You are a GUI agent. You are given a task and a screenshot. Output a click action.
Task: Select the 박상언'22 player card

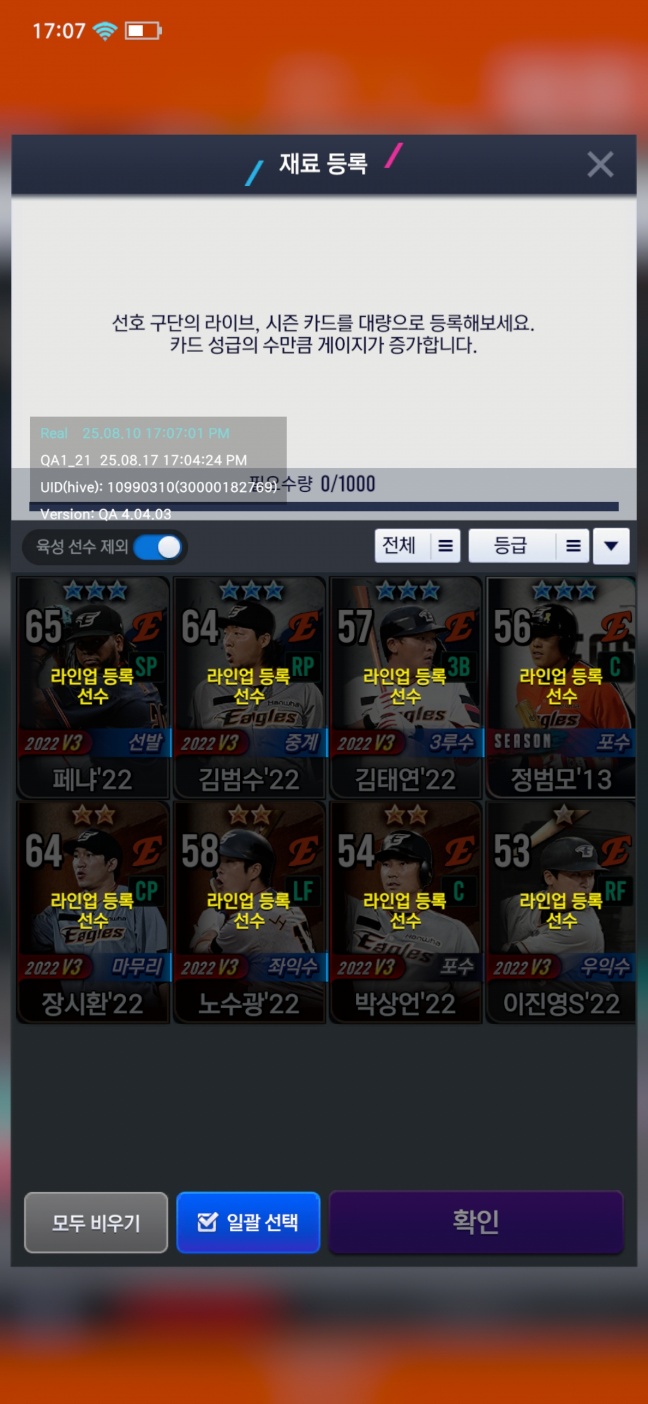click(x=405, y=910)
